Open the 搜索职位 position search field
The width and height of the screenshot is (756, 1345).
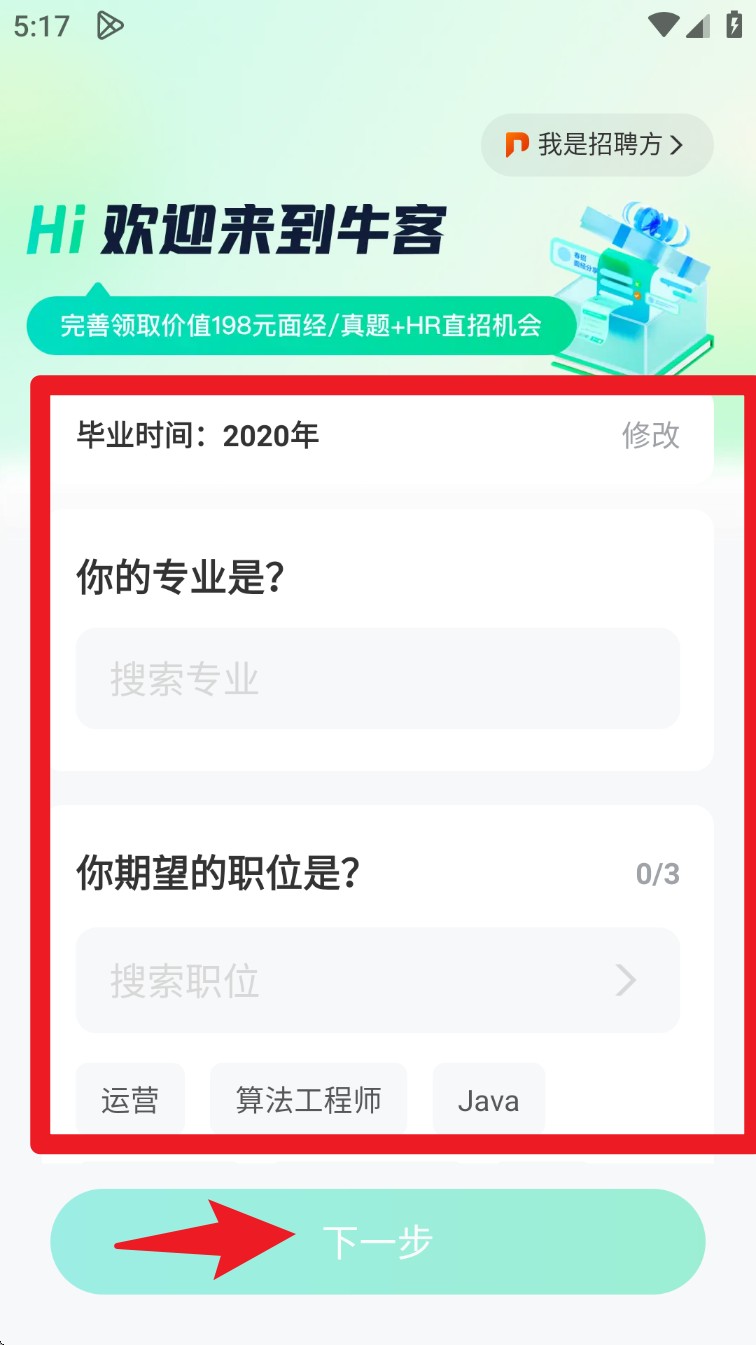pyautogui.click(x=377, y=981)
